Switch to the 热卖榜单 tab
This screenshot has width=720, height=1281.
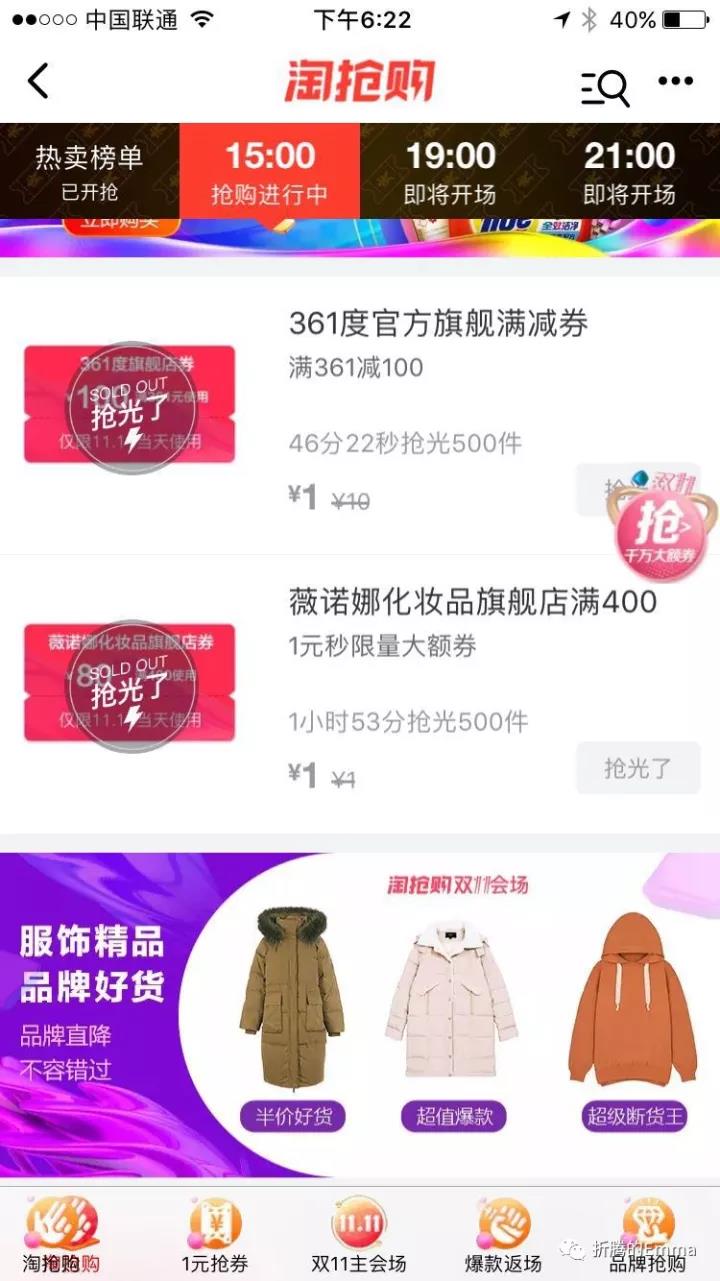[89, 171]
